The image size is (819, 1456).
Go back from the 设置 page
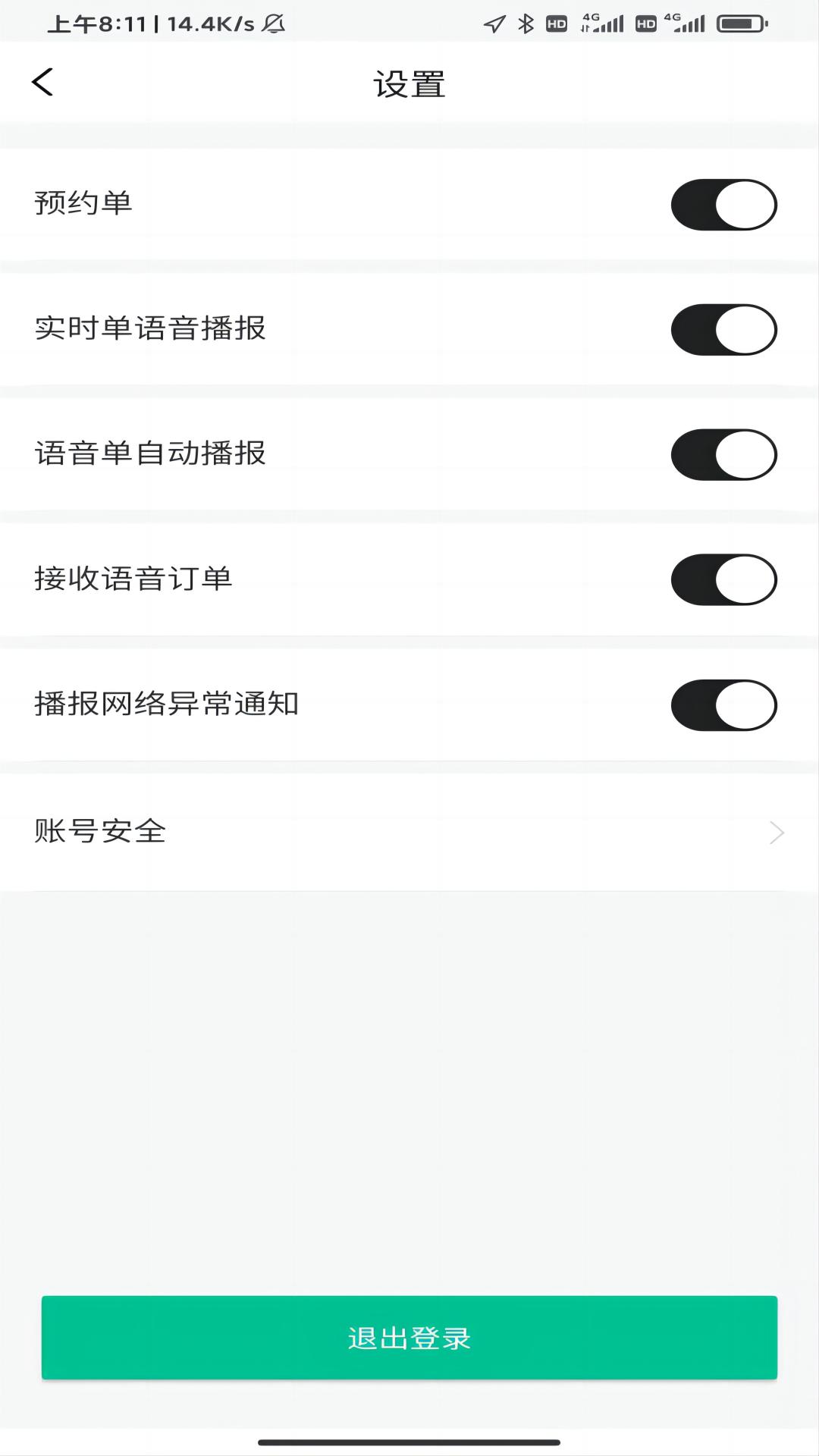click(x=42, y=82)
